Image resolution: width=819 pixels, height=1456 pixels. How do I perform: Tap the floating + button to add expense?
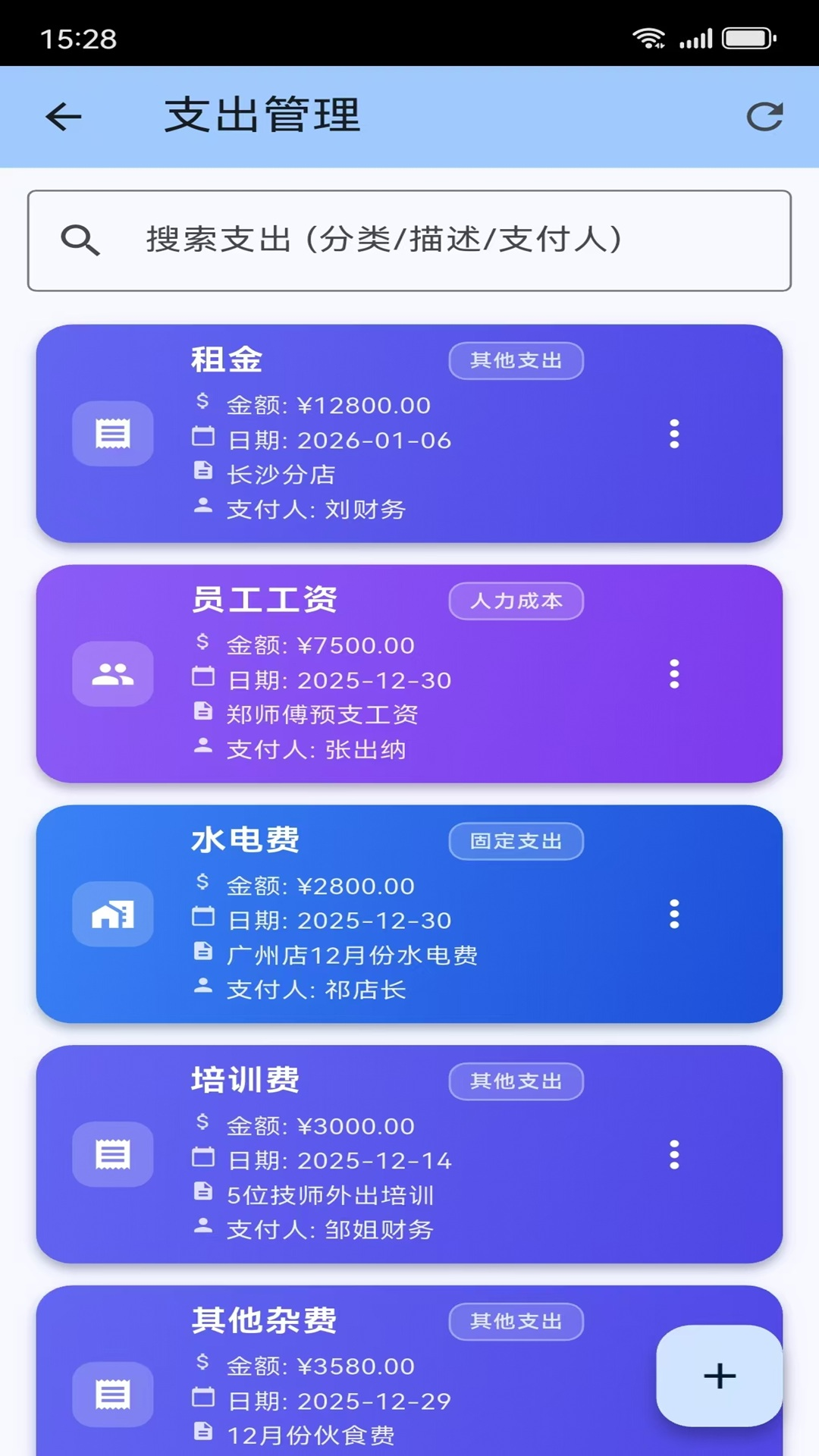(719, 1376)
